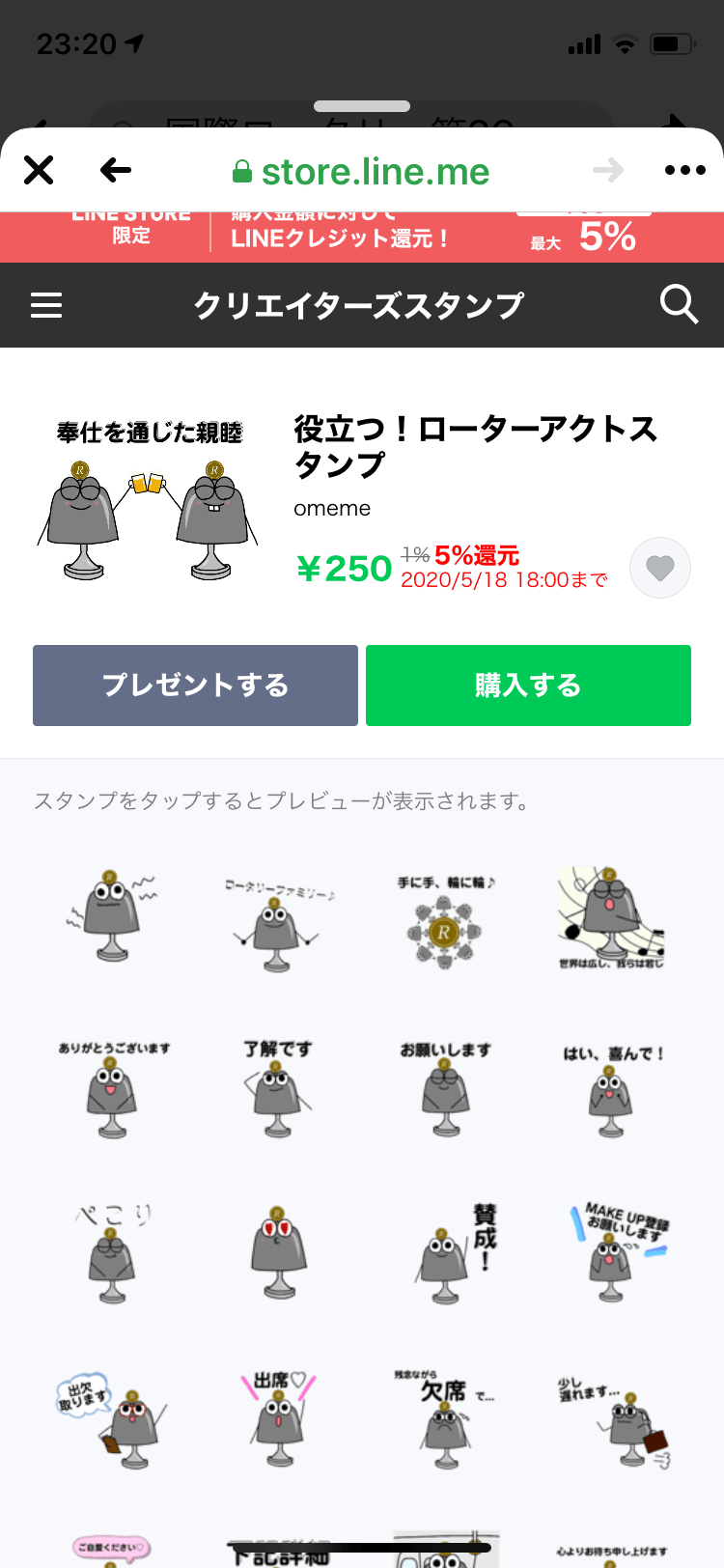Preview the 了解です sticker
The width and height of the screenshot is (724, 1568).
tap(278, 1088)
